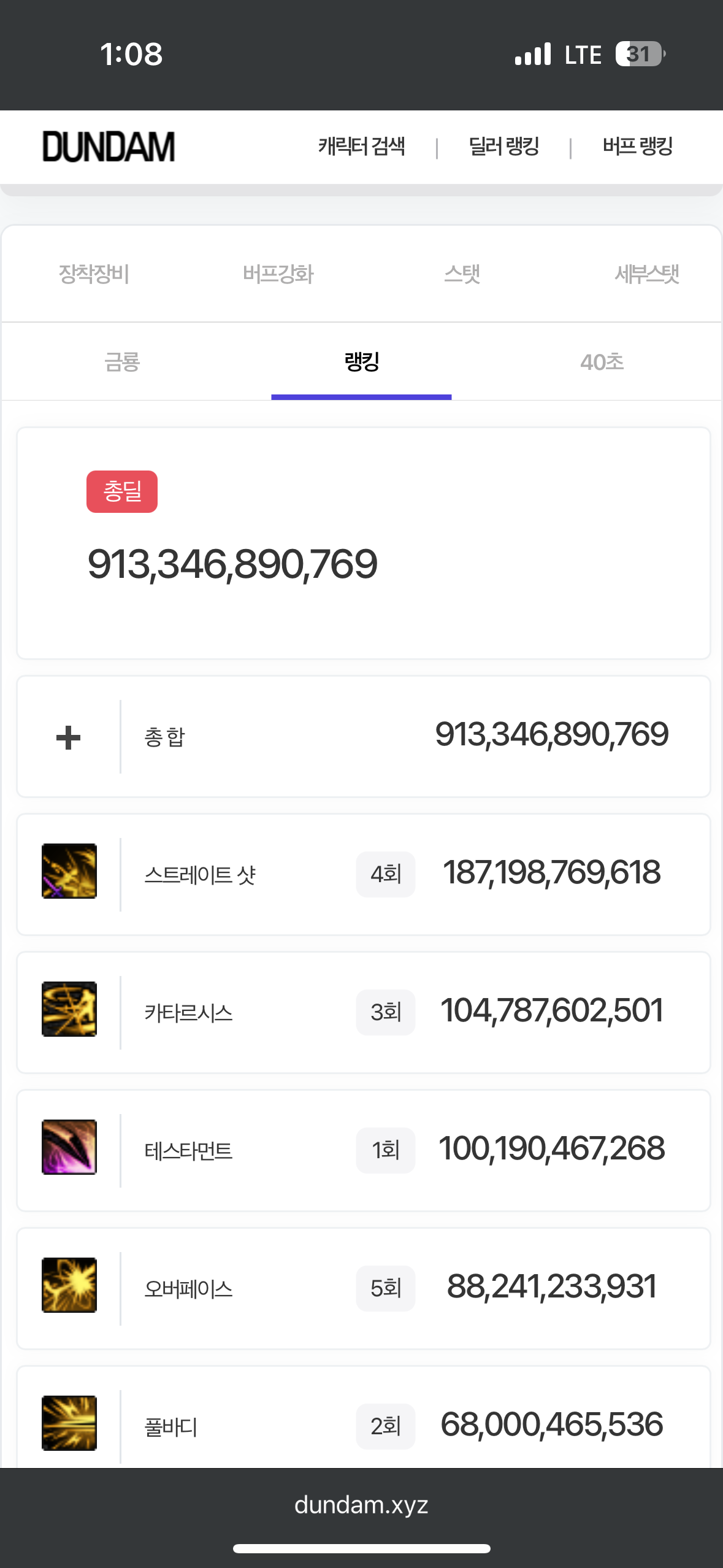Go to 캐릭터 검색 page

[x=361, y=147]
